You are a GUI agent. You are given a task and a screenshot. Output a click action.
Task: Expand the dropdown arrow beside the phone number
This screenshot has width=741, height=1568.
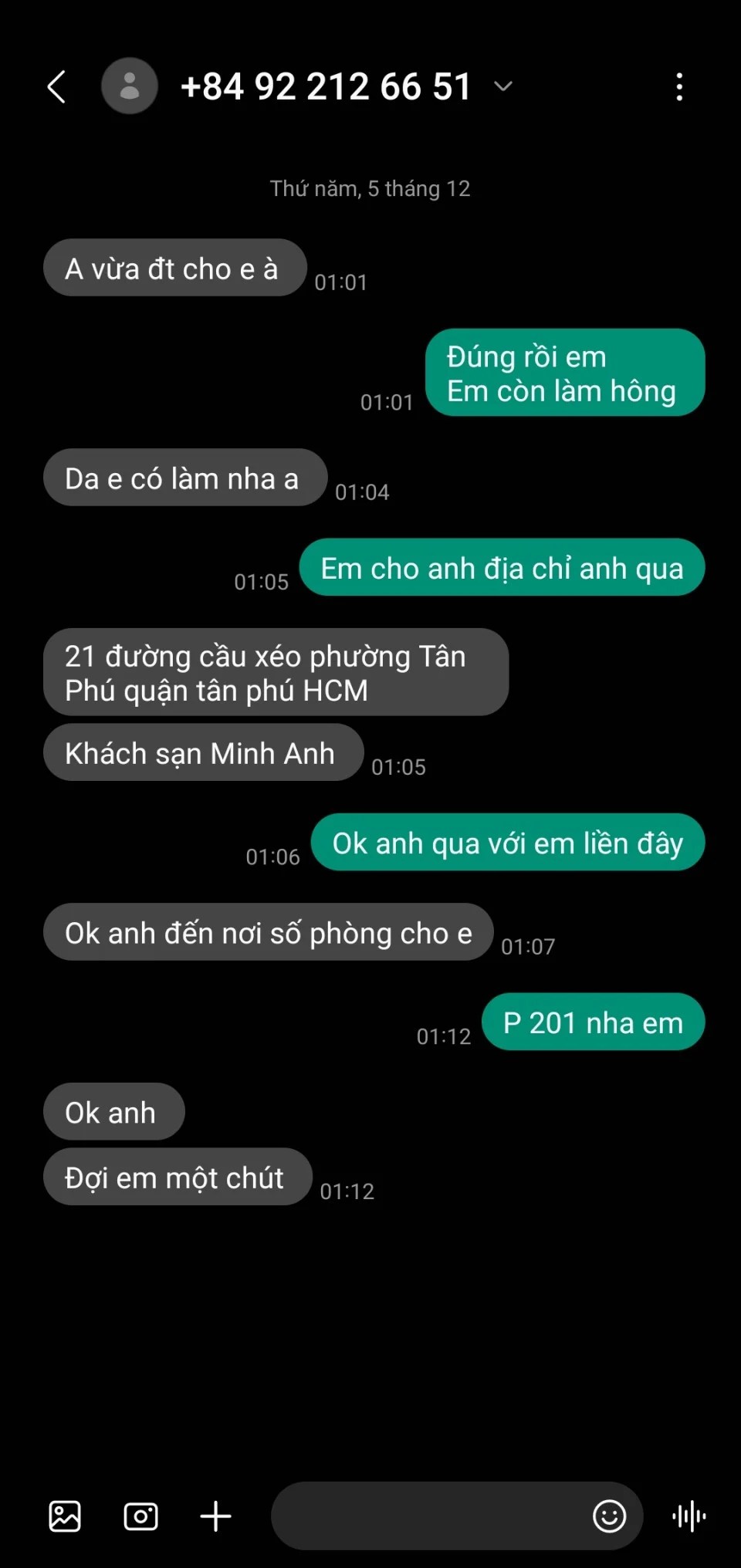point(503,86)
